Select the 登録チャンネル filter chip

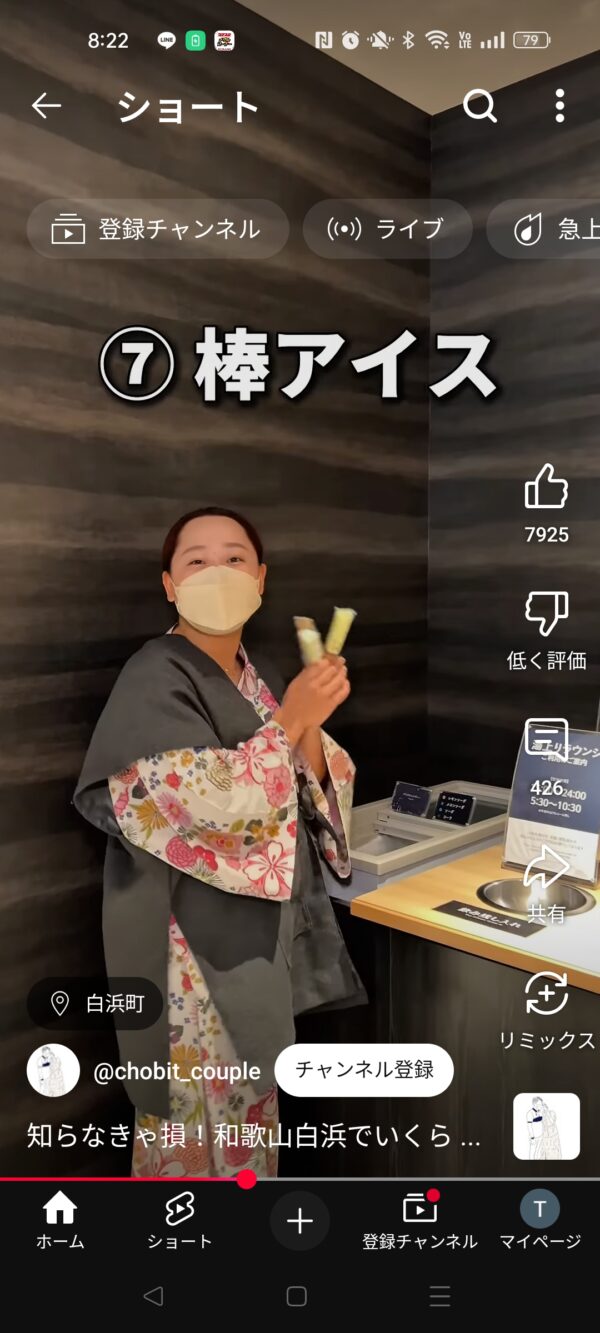pyautogui.click(x=157, y=229)
